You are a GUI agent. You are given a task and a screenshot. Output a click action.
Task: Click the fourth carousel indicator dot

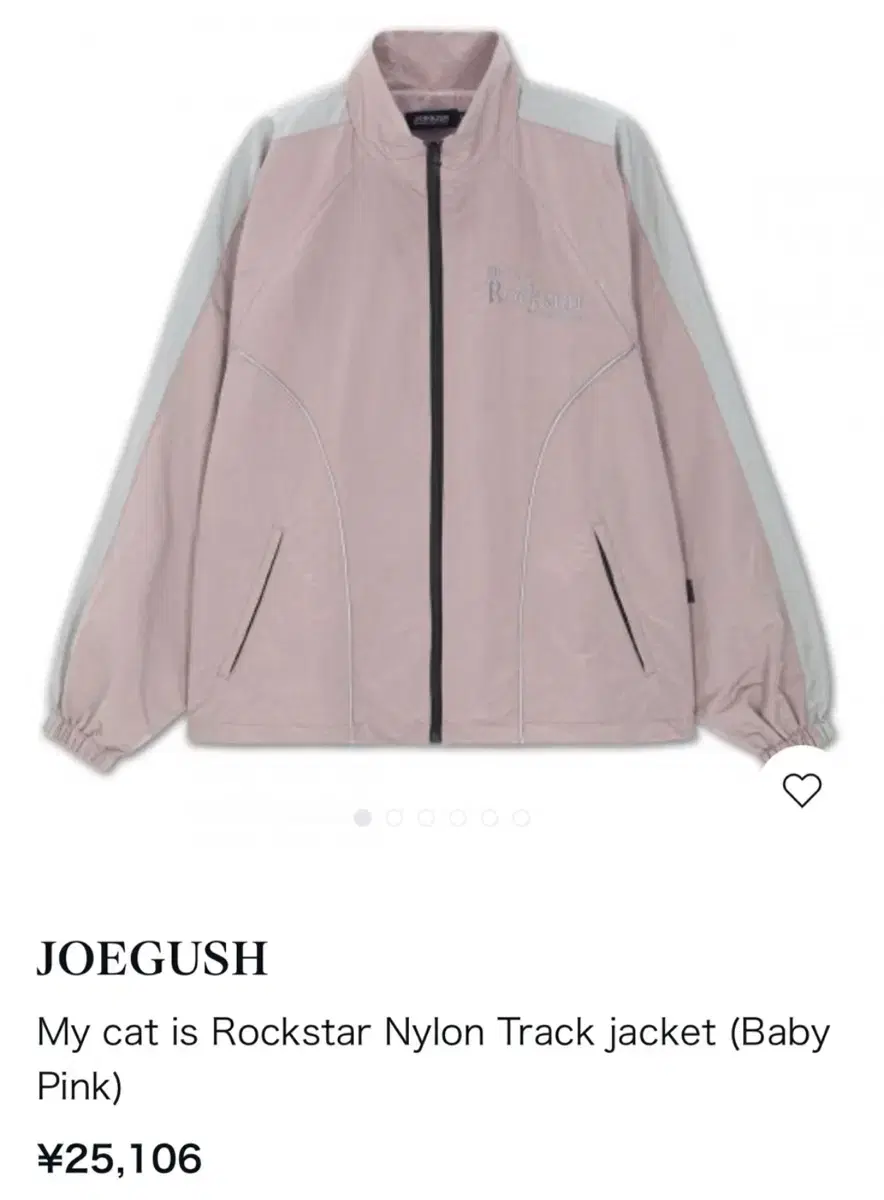point(455,818)
